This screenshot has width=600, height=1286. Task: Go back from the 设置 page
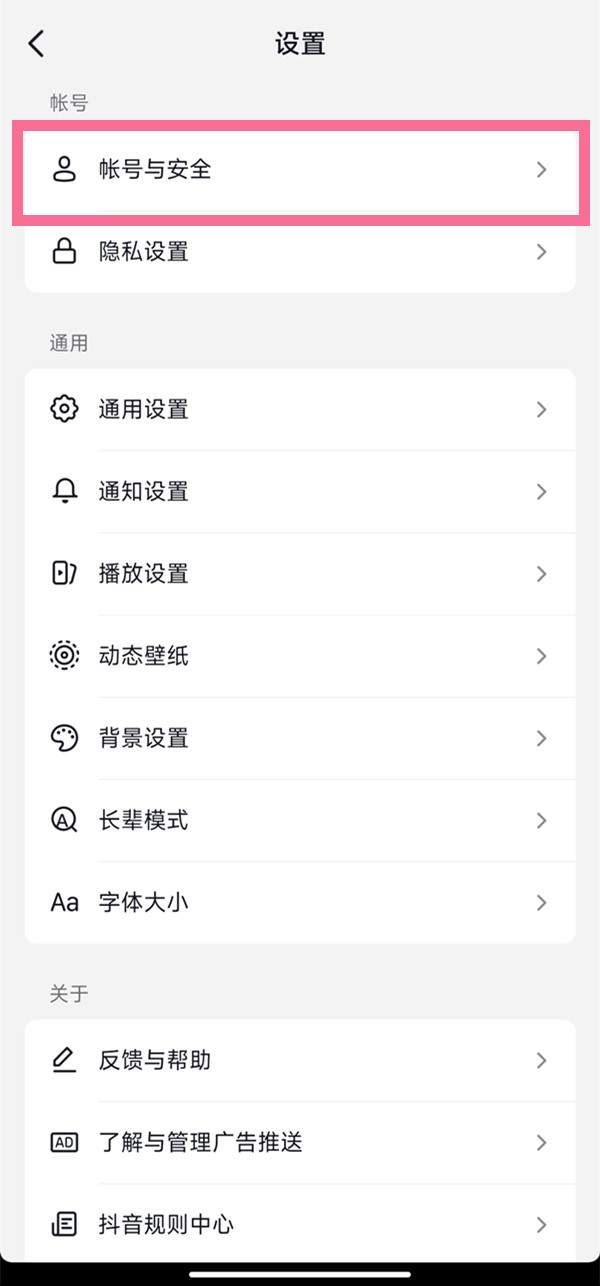(x=37, y=44)
